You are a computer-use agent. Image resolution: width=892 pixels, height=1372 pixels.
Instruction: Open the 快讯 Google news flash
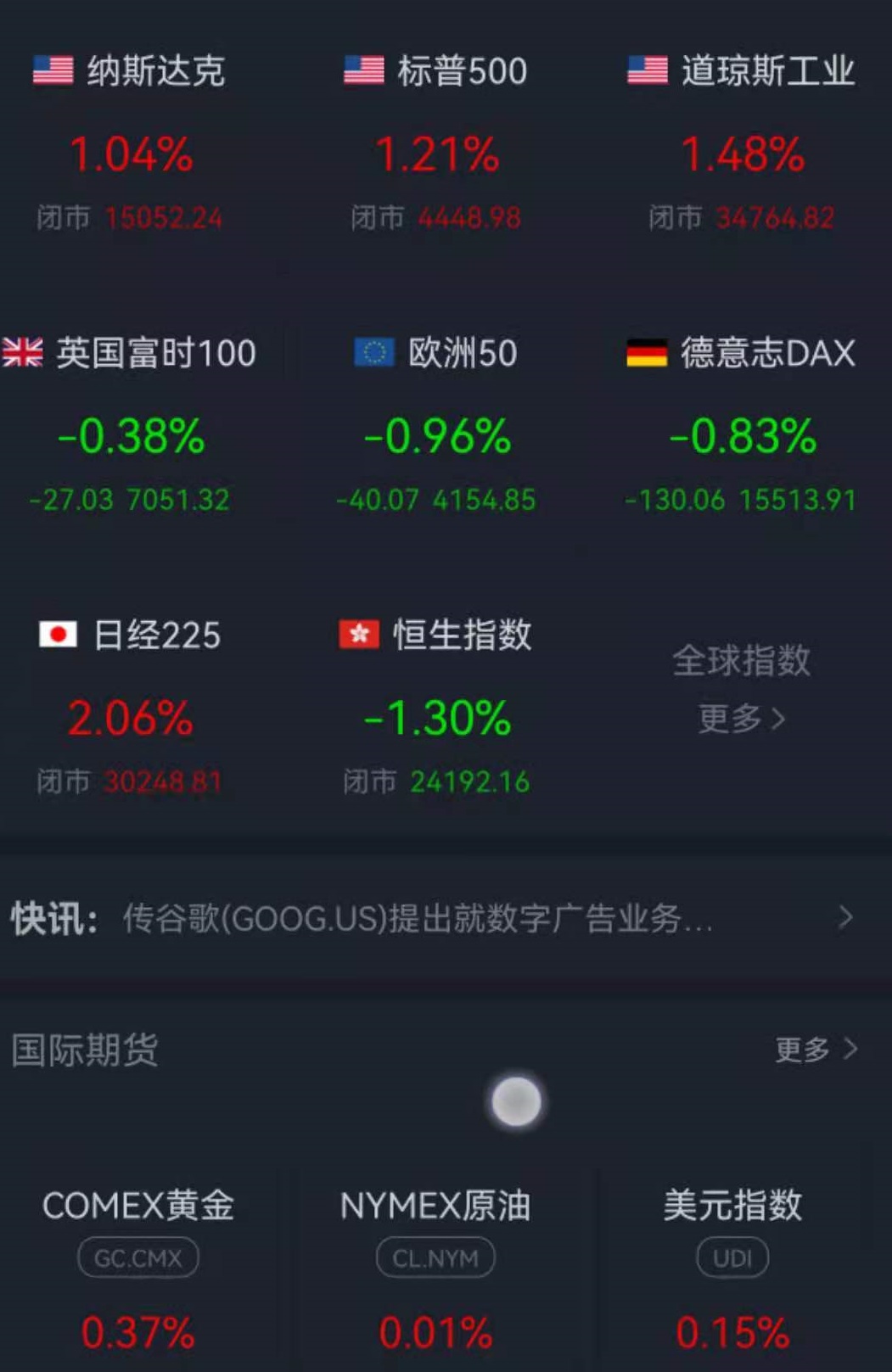click(x=433, y=918)
